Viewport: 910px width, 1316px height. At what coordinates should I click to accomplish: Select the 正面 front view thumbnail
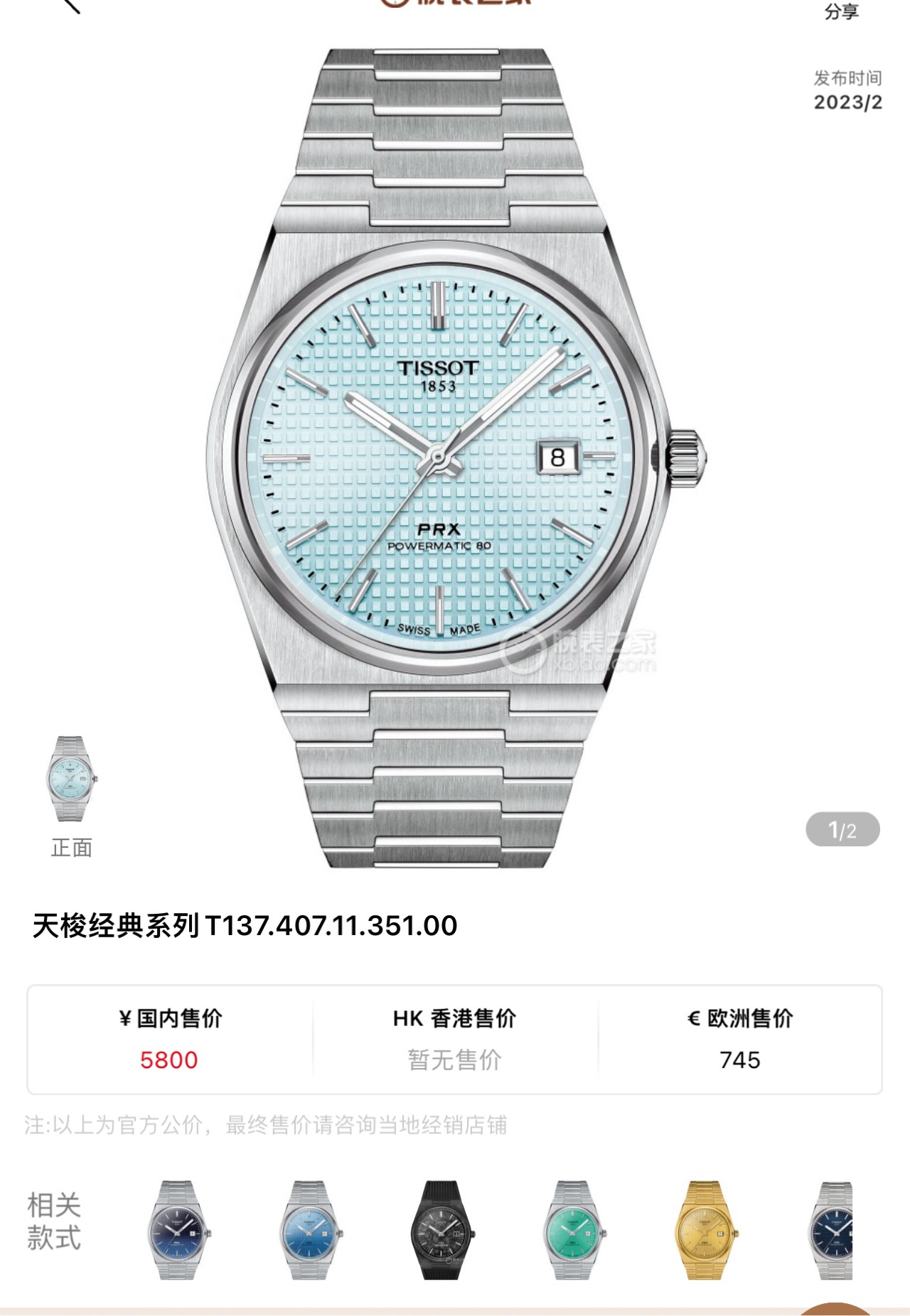click(x=71, y=780)
